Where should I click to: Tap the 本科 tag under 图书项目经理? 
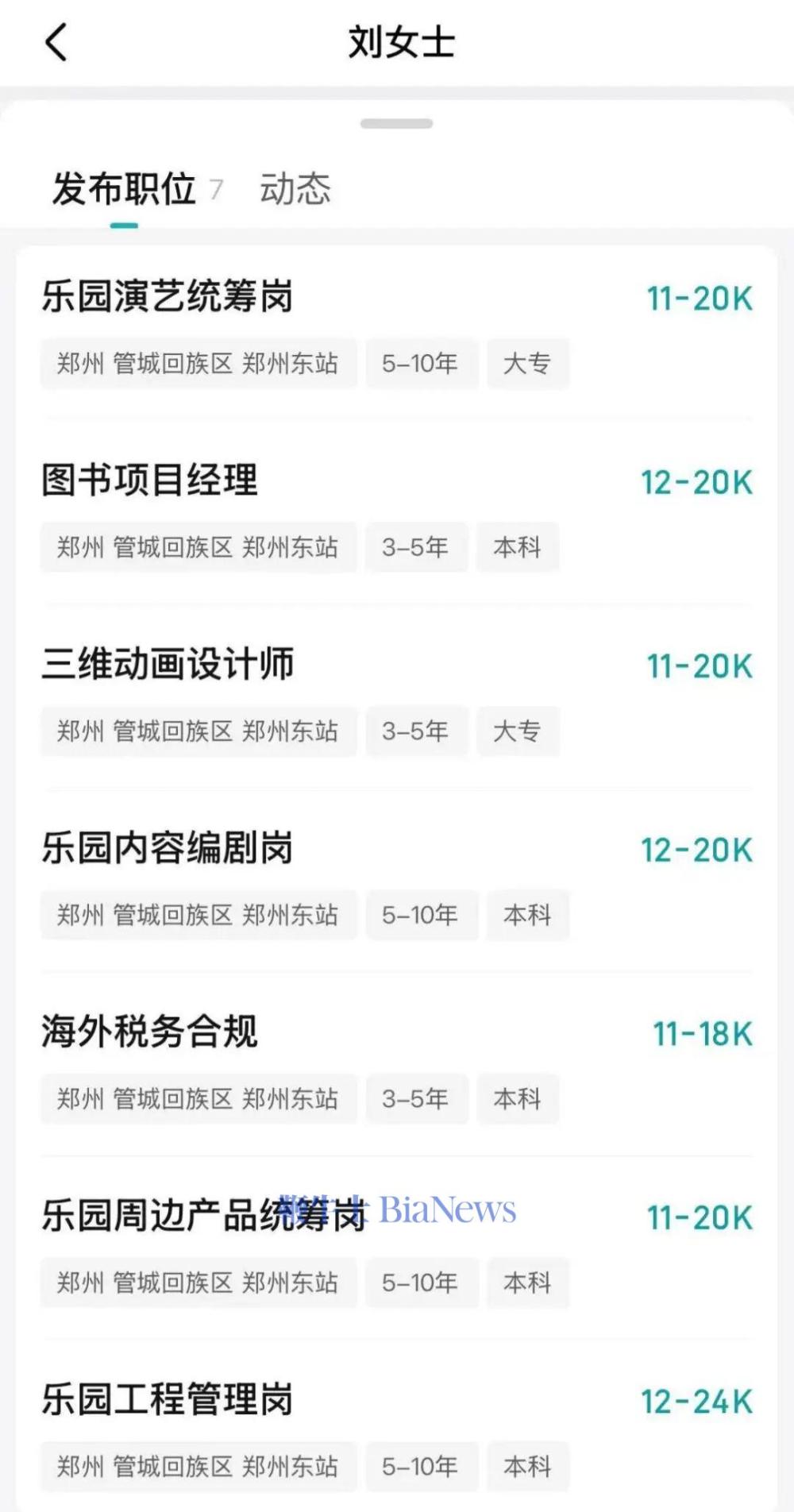[x=518, y=548]
